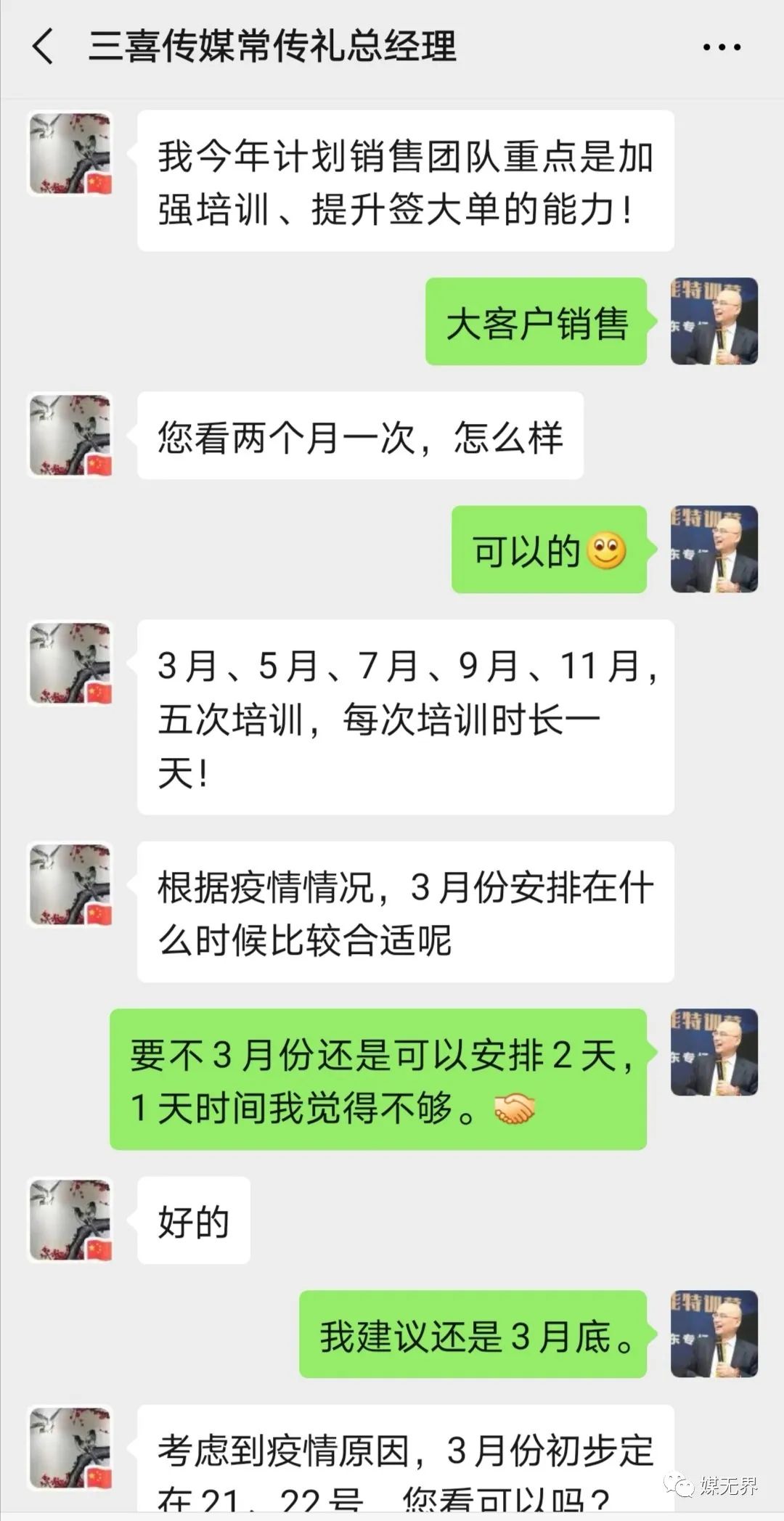The height and width of the screenshot is (1521, 784).
Task: Open own avatar next to the 大客户销售 message
Action: [x=714, y=321]
